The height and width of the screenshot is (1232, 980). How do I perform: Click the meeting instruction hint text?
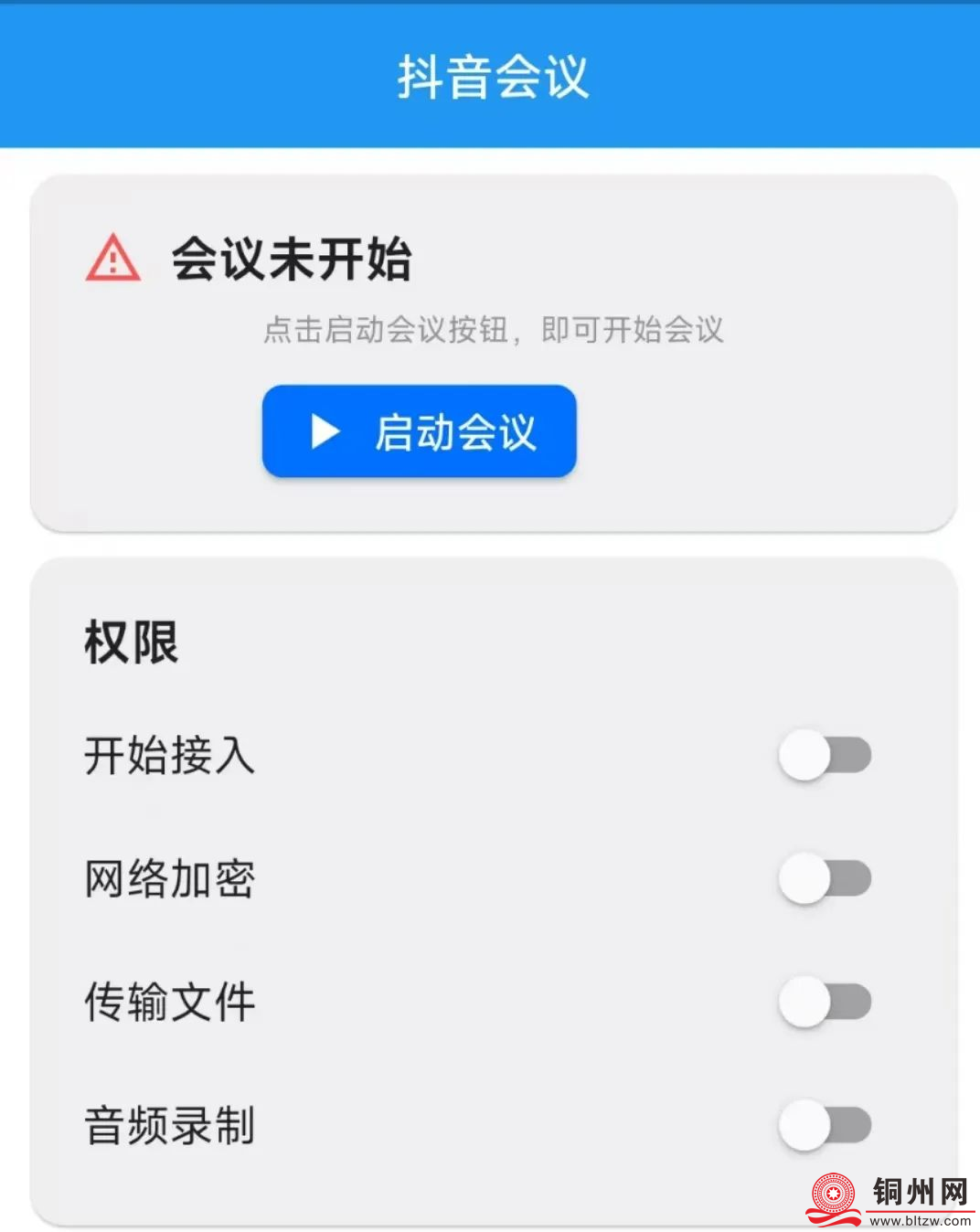point(491,331)
